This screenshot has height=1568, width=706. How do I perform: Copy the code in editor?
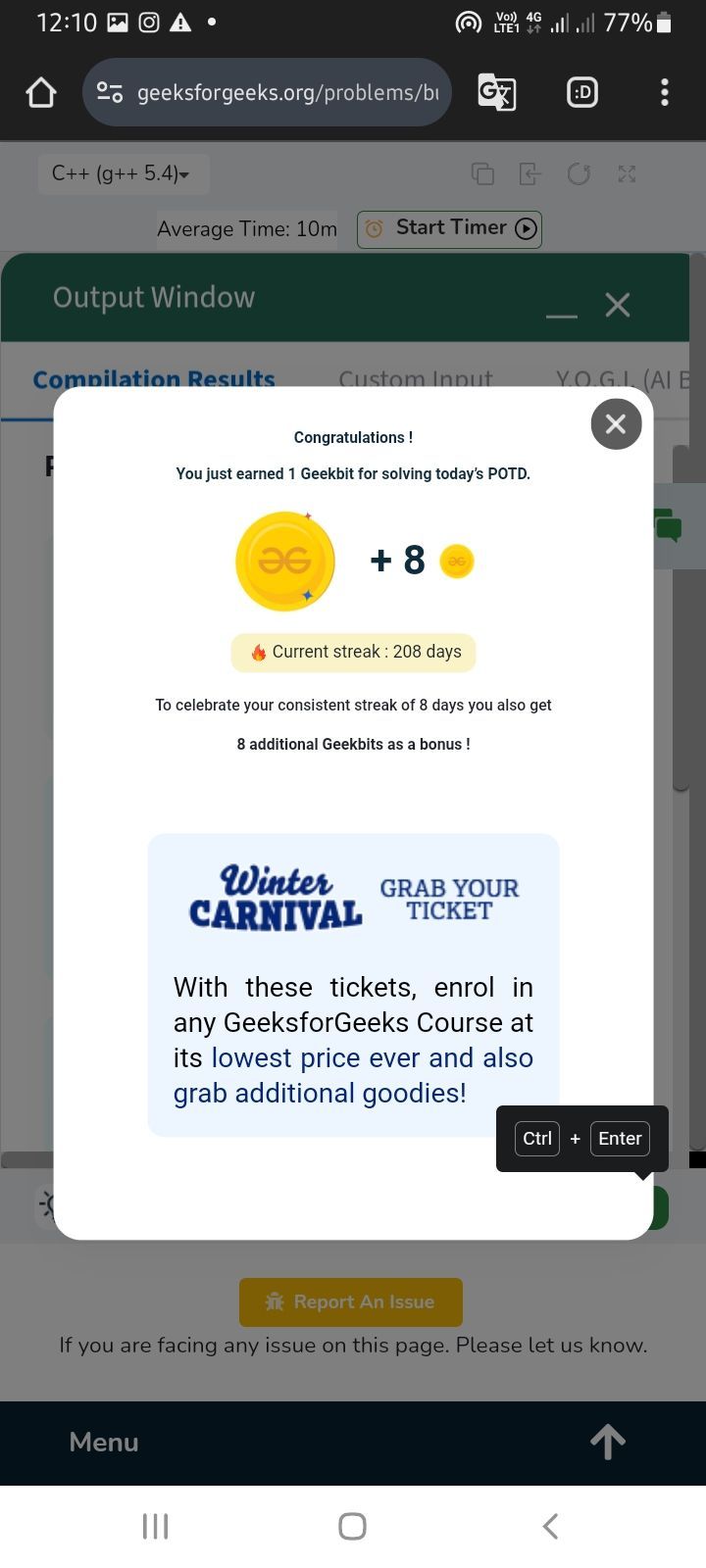[482, 174]
